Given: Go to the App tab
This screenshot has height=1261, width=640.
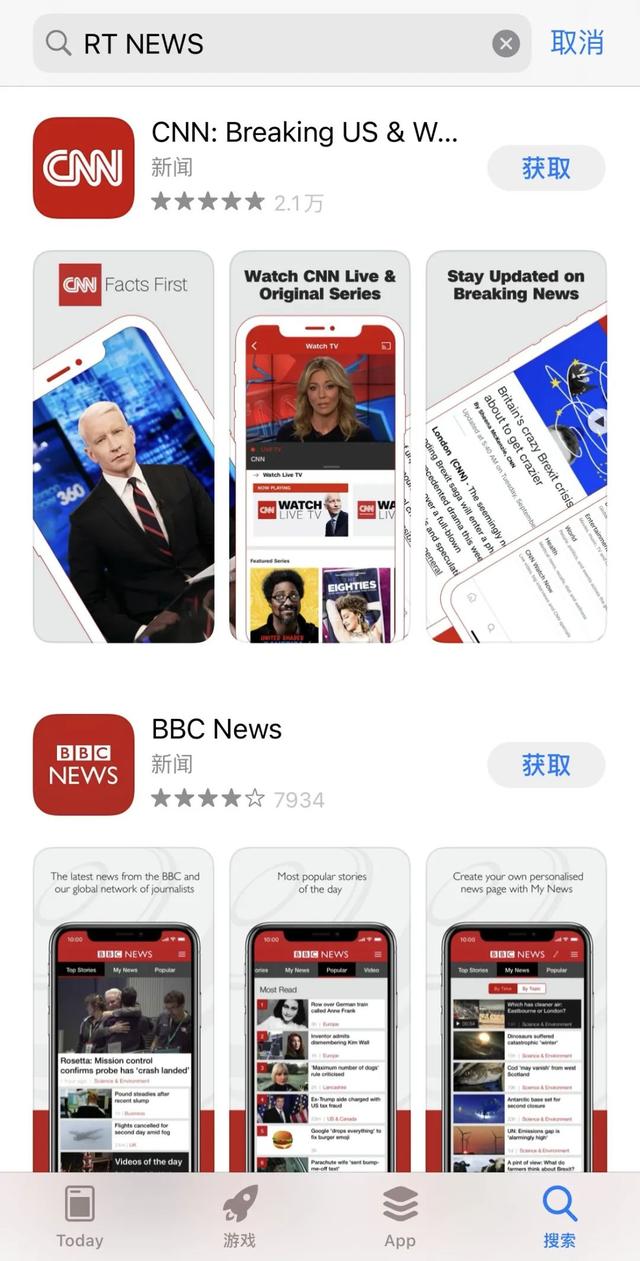Looking at the screenshot, I should coord(400,1216).
